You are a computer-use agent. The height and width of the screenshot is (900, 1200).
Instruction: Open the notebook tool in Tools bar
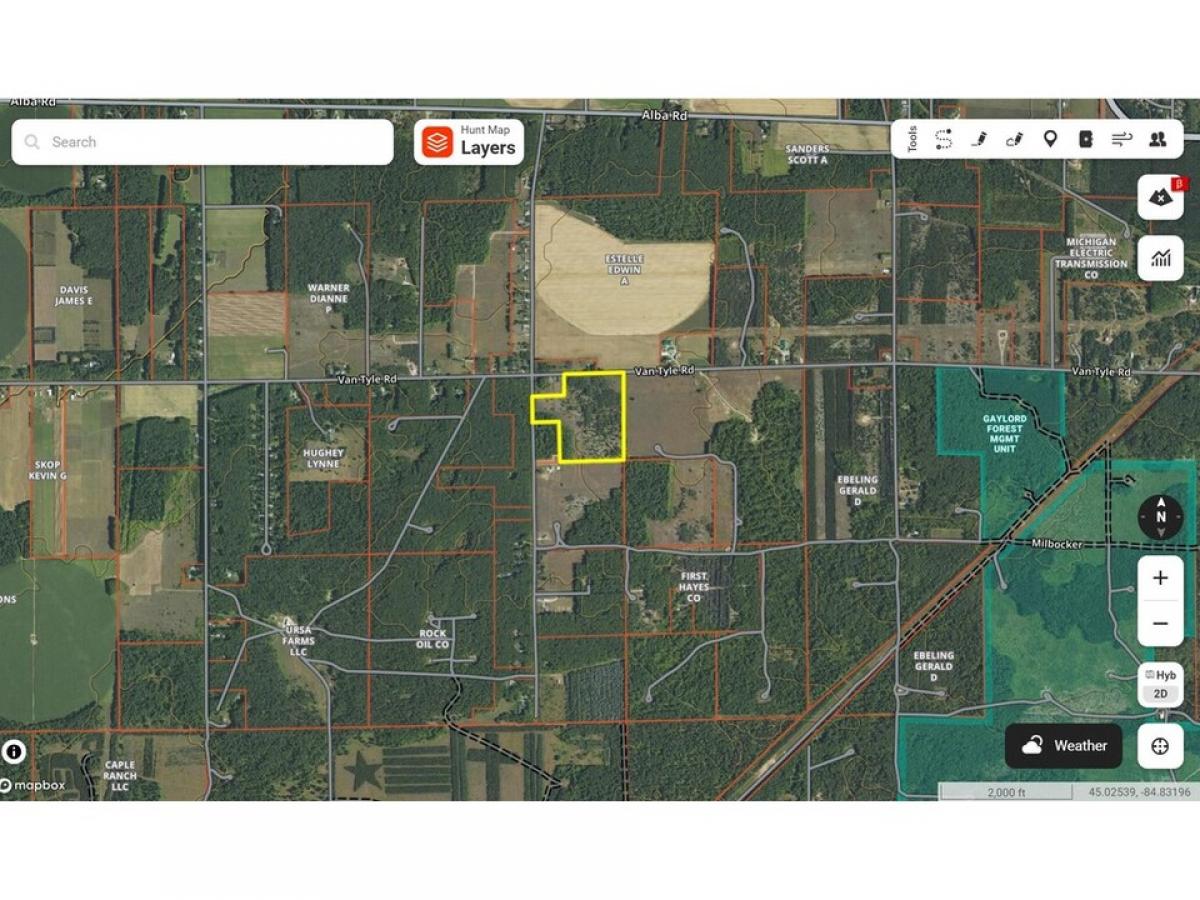pyautogui.click(x=1086, y=139)
